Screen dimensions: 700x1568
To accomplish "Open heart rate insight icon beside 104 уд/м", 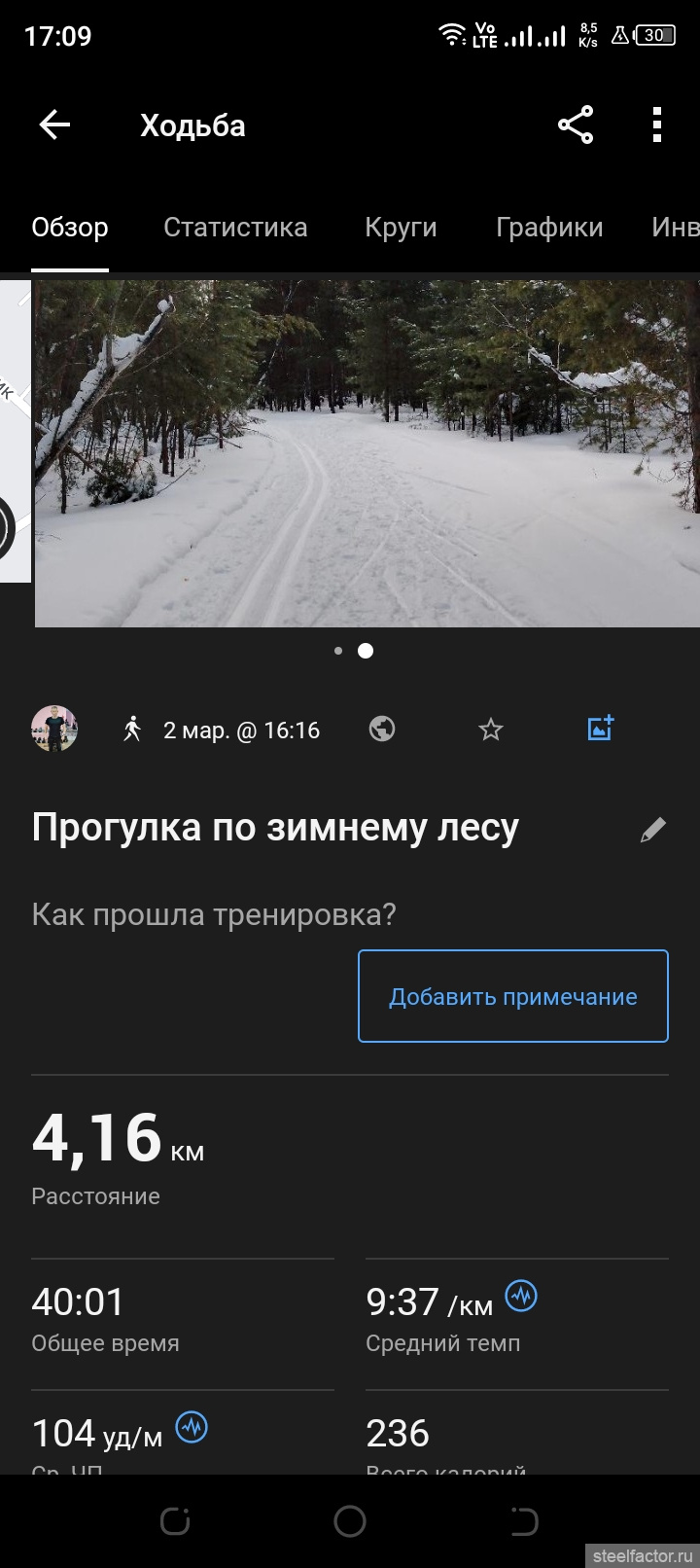I will (x=192, y=1428).
